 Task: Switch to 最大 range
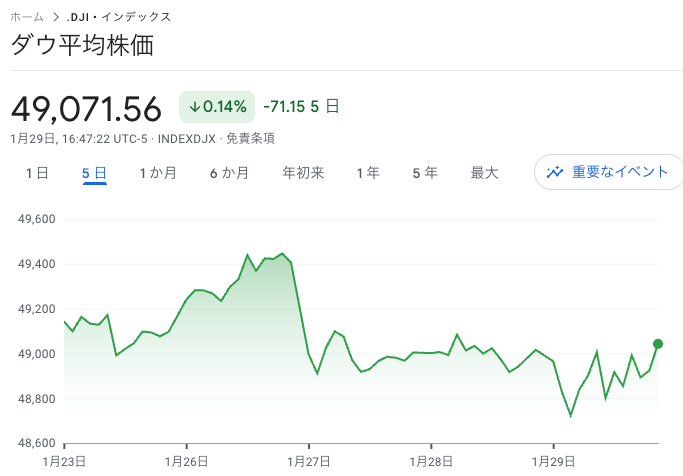click(x=484, y=173)
